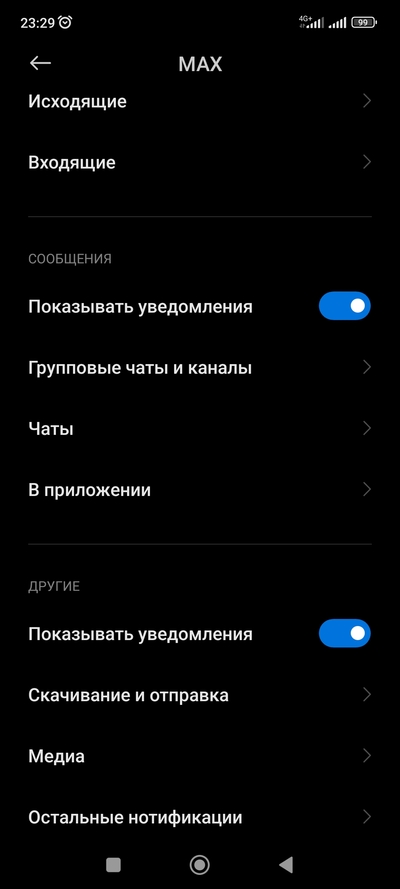Image resolution: width=400 pixels, height=889 pixels.
Task: Tap the system home button
Action: pyautogui.click(x=199, y=865)
